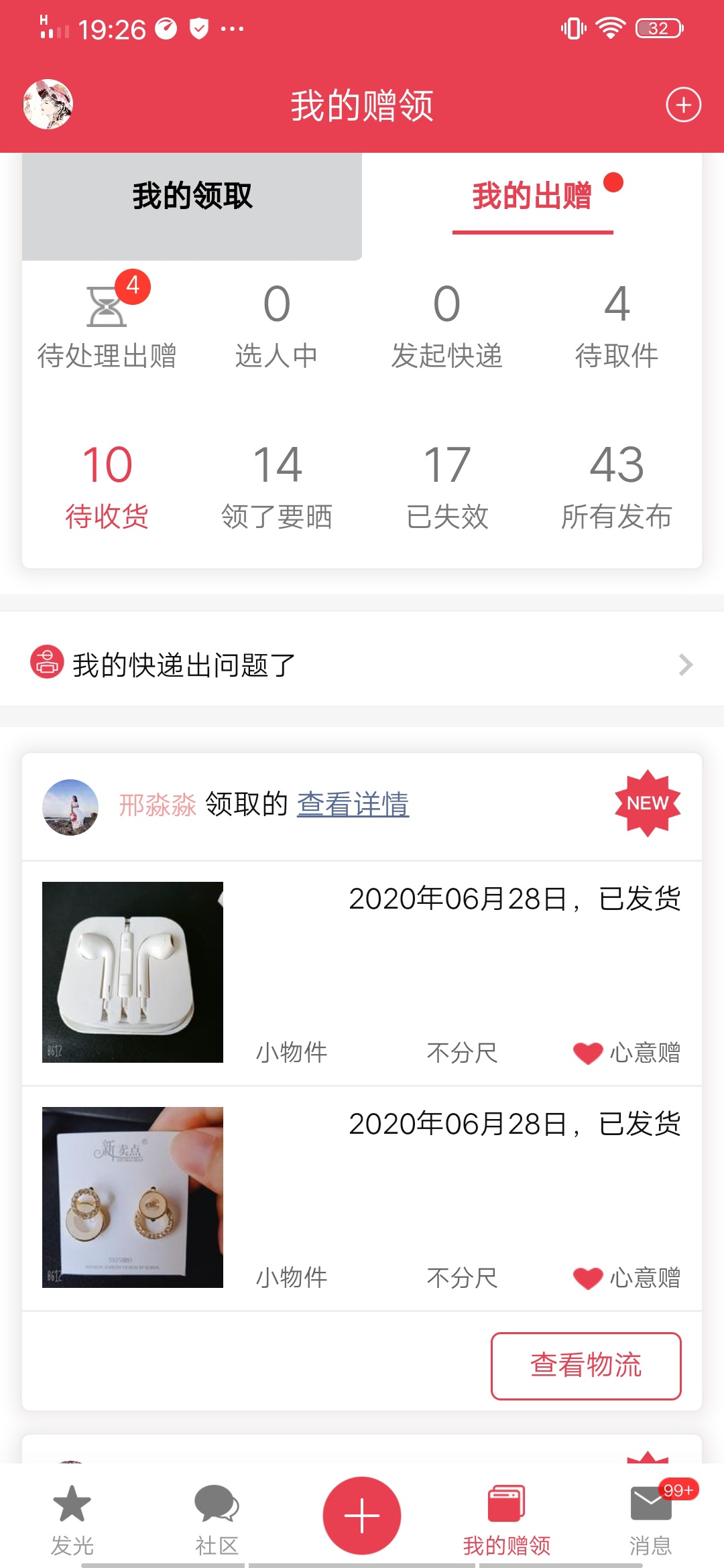Tap the plus icon in top bar
The image size is (724, 1568).
pyautogui.click(x=683, y=105)
